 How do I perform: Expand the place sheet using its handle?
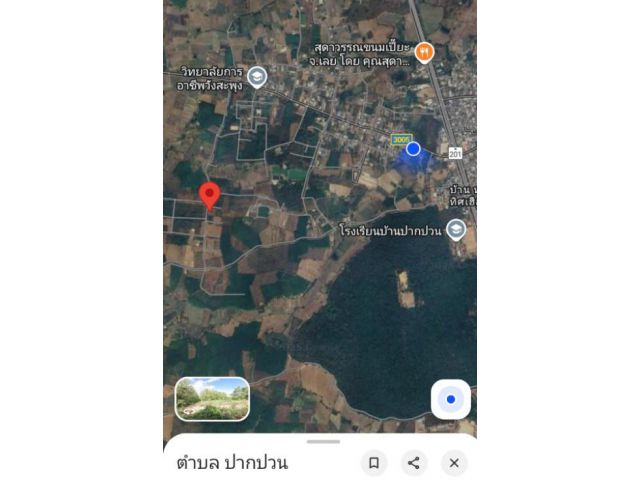pyautogui.click(x=323, y=441)
